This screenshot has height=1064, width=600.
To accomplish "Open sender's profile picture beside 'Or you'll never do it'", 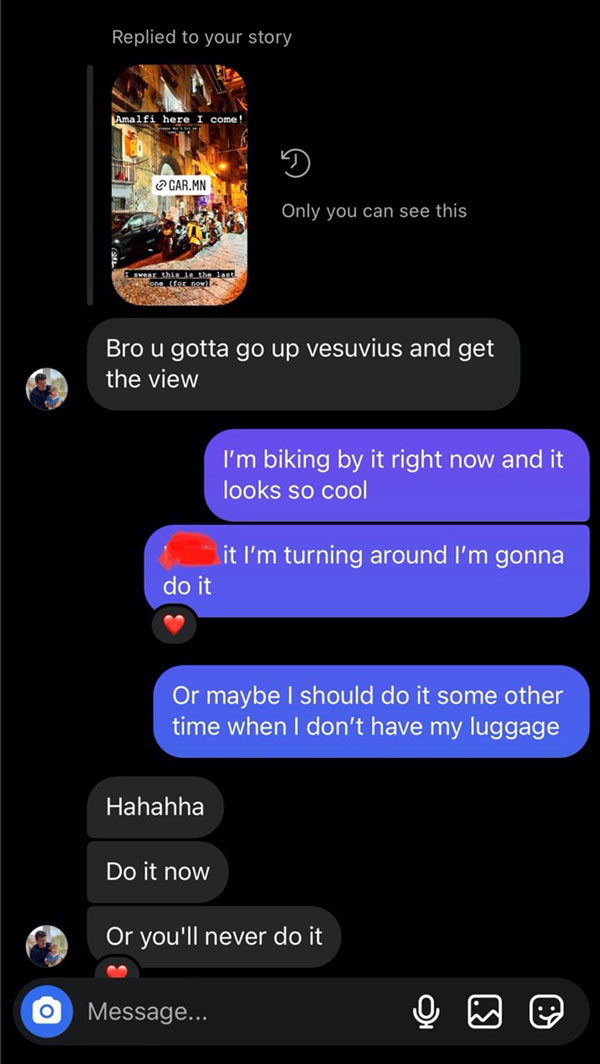I will 46,946.
